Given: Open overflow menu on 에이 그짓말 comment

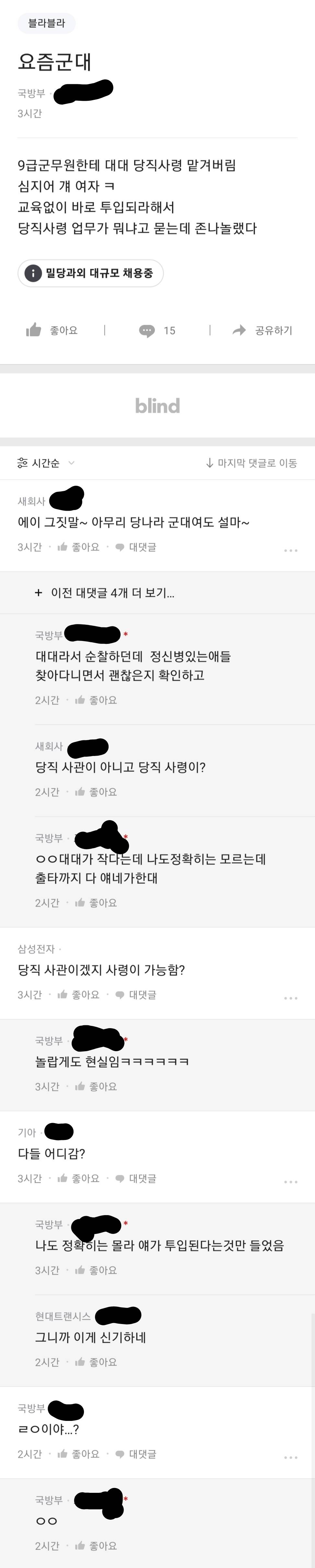Looking at the screenshot, I should (x=291, y=550).
